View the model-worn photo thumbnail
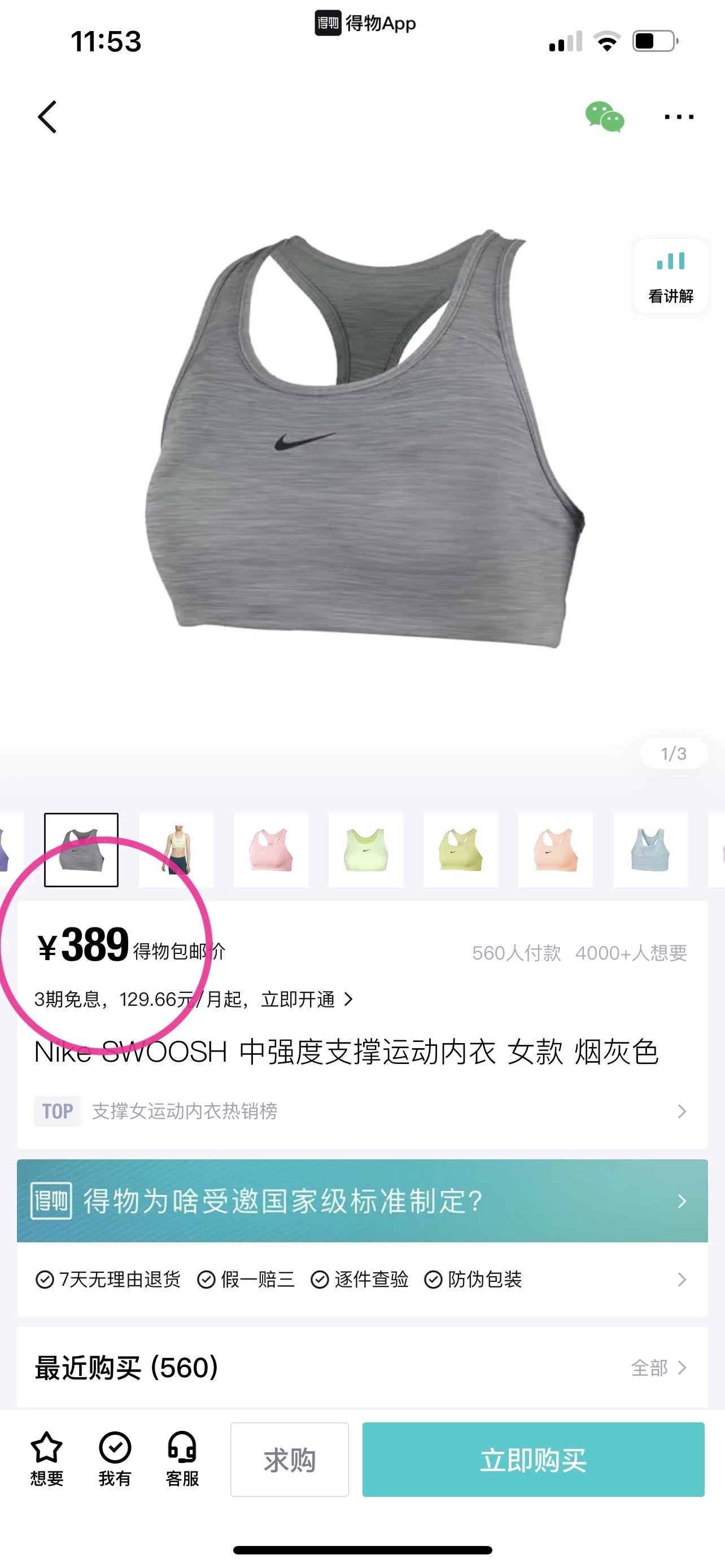 pos(176,849)
